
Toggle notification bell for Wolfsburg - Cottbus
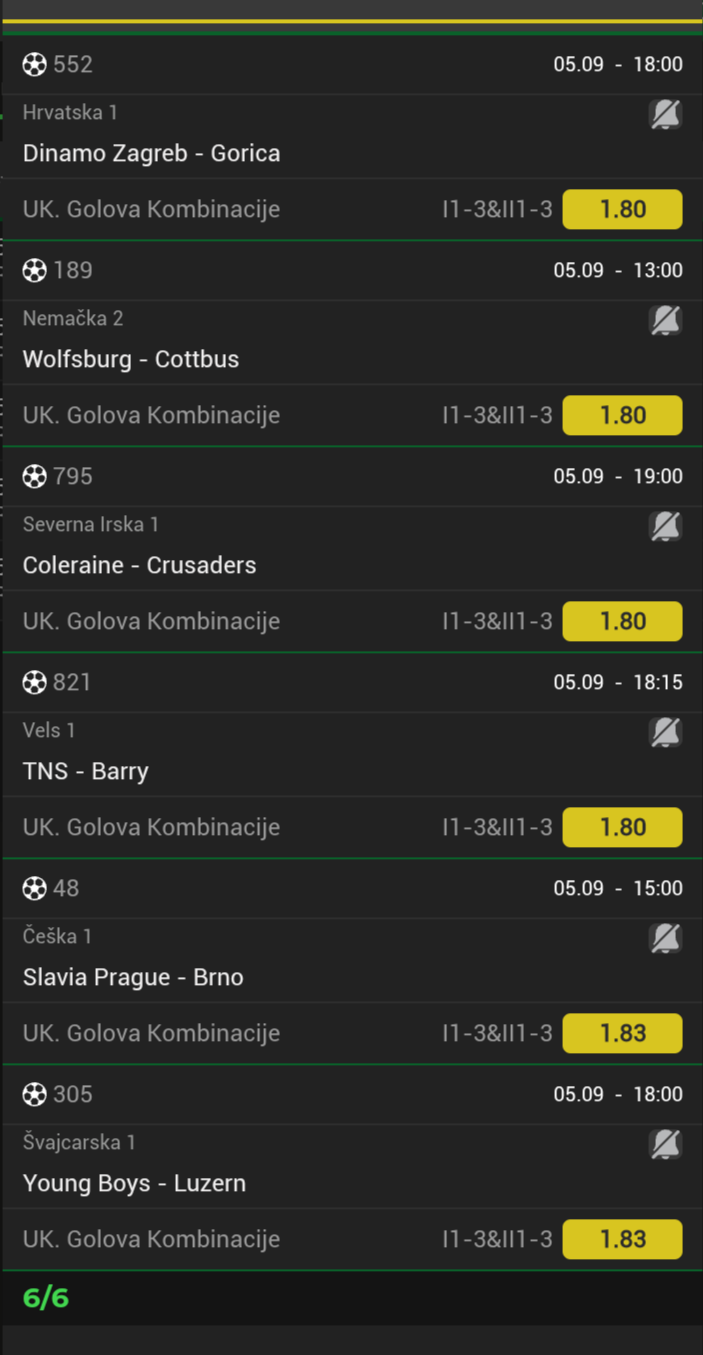[665, 321]
